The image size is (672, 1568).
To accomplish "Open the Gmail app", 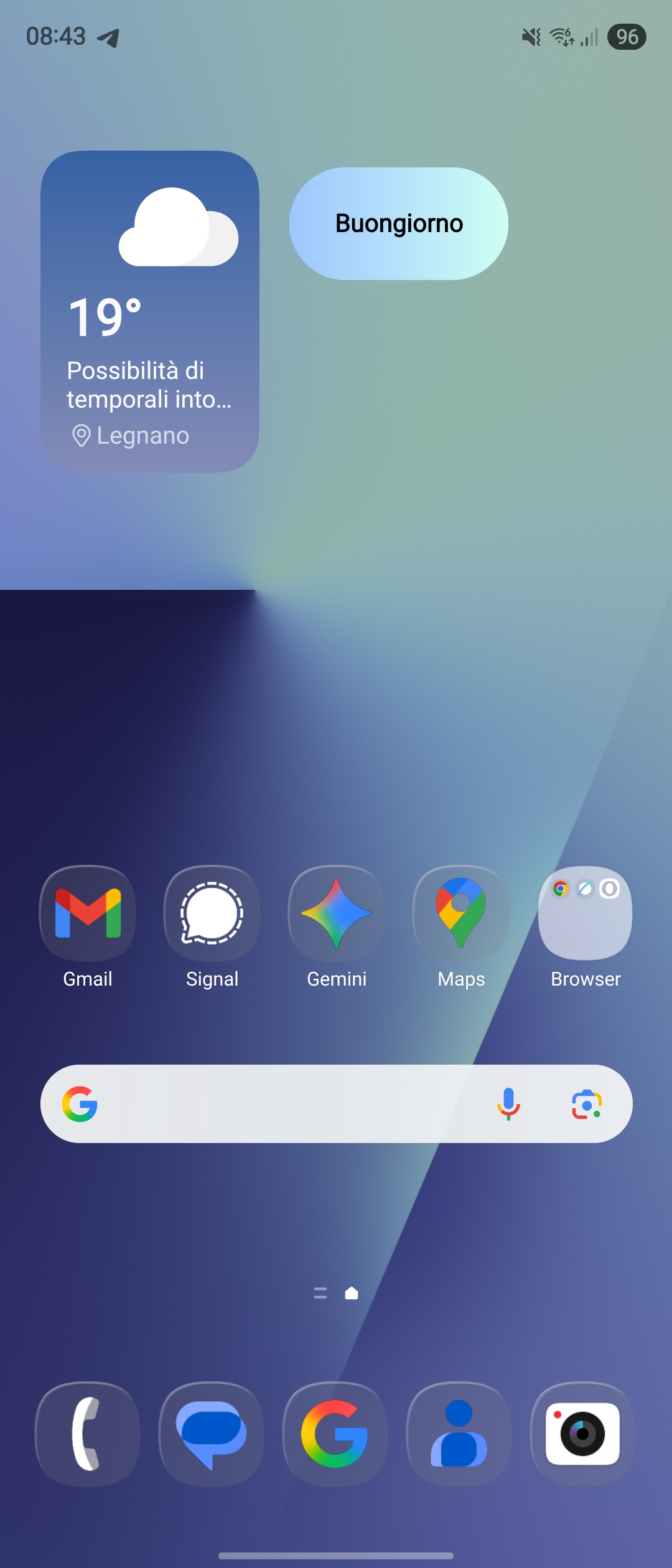I will point(88,913).
